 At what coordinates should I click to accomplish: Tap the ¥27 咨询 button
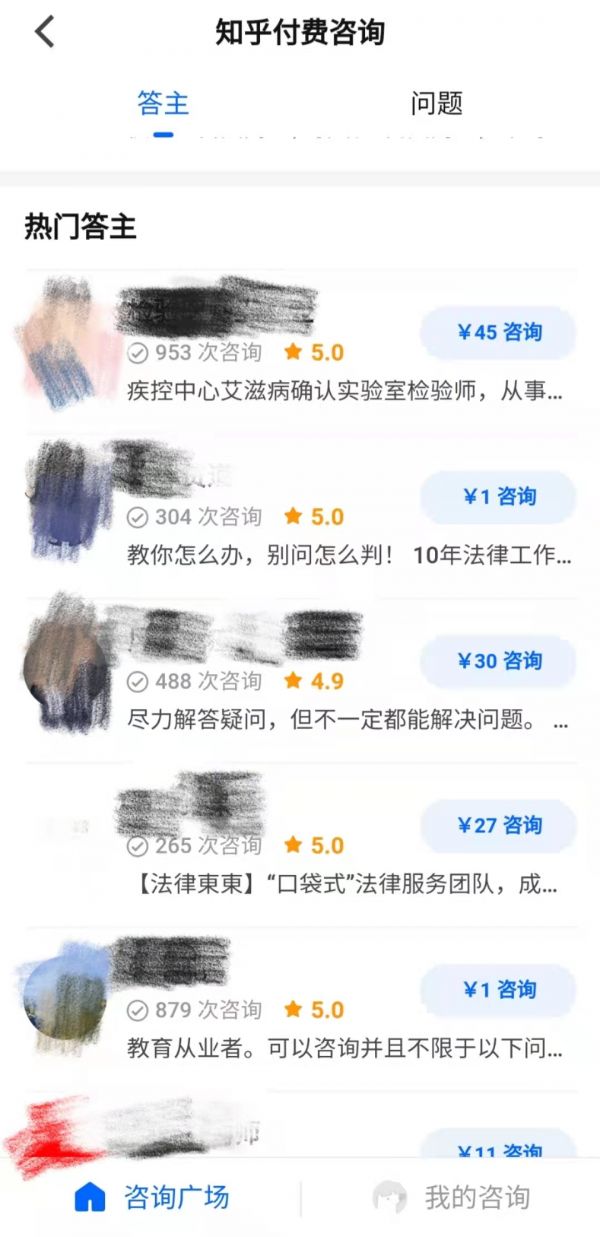click(498, 825)
